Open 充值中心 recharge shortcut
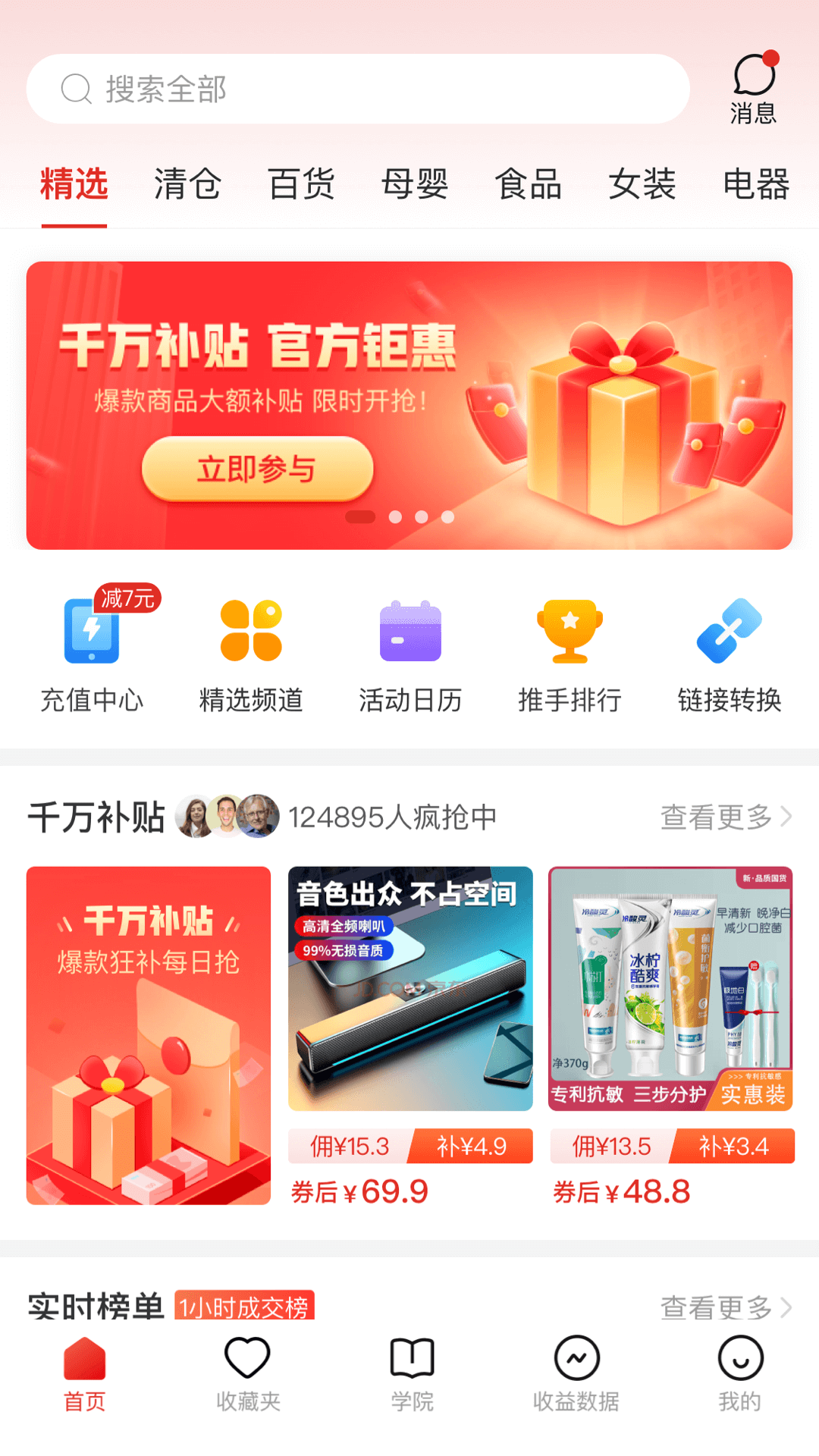The width and height of the screenshot is (819, 1456). point(92,652)
